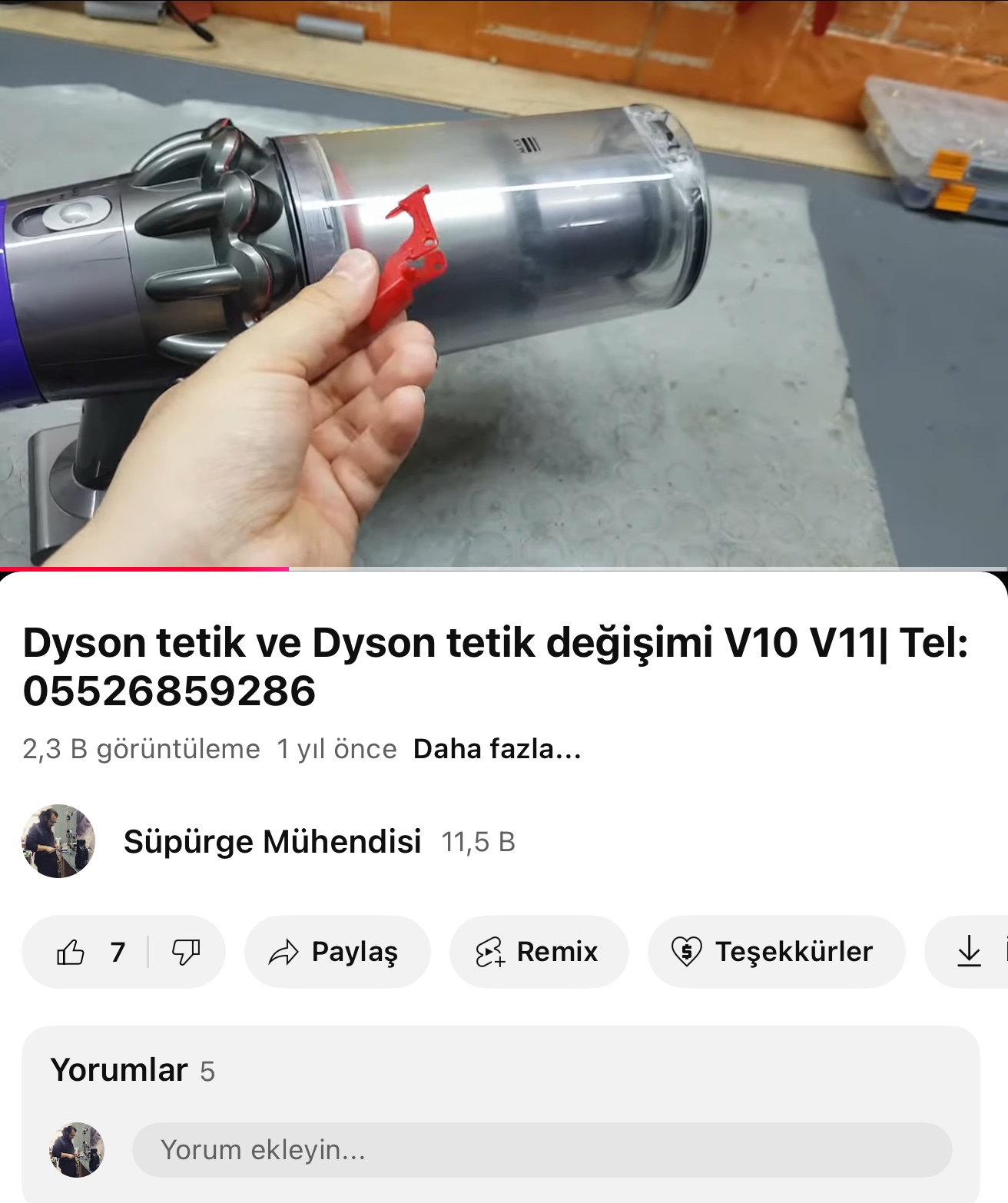Open the Yorumlar comments section
Viewport: 1008px width, 1203px height.
pos(120,1070)
